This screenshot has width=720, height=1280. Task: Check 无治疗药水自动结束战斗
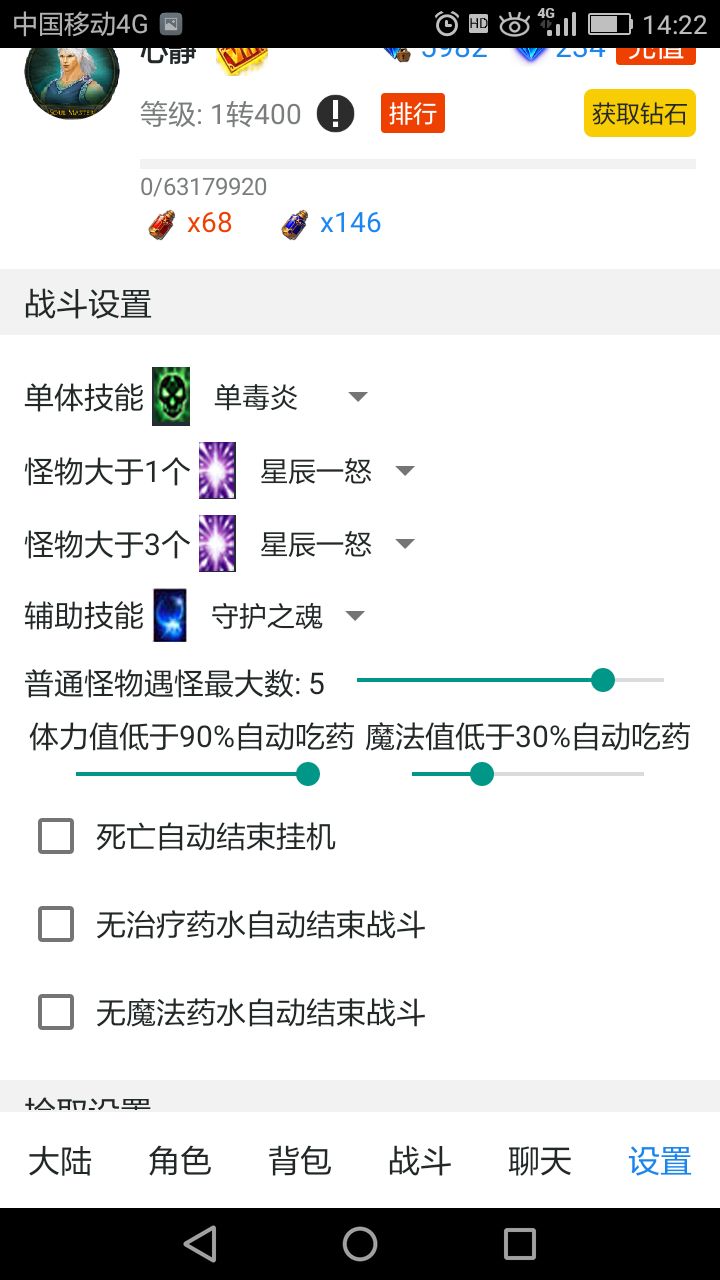pyautogui.click(x=55, y=924)
